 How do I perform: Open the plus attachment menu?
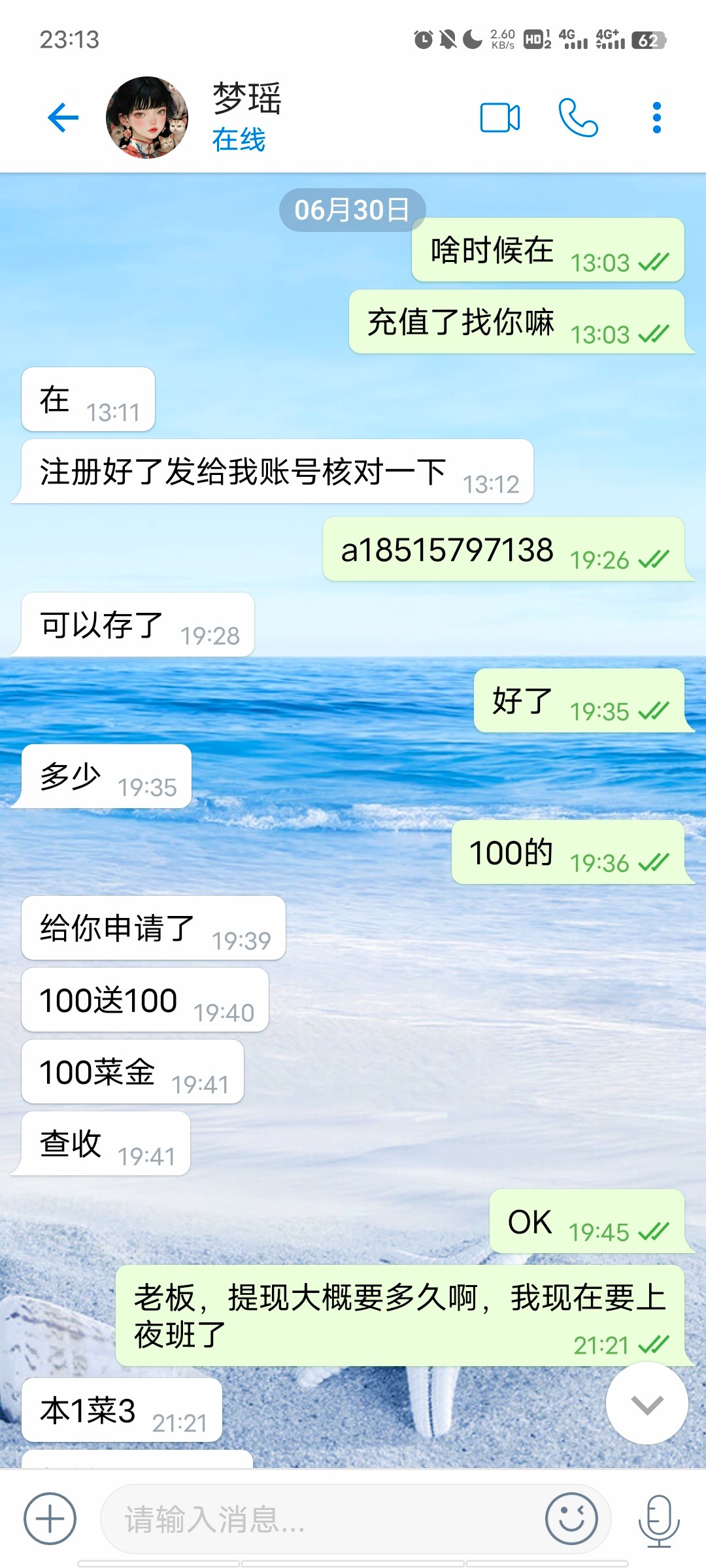(50, 1519)
